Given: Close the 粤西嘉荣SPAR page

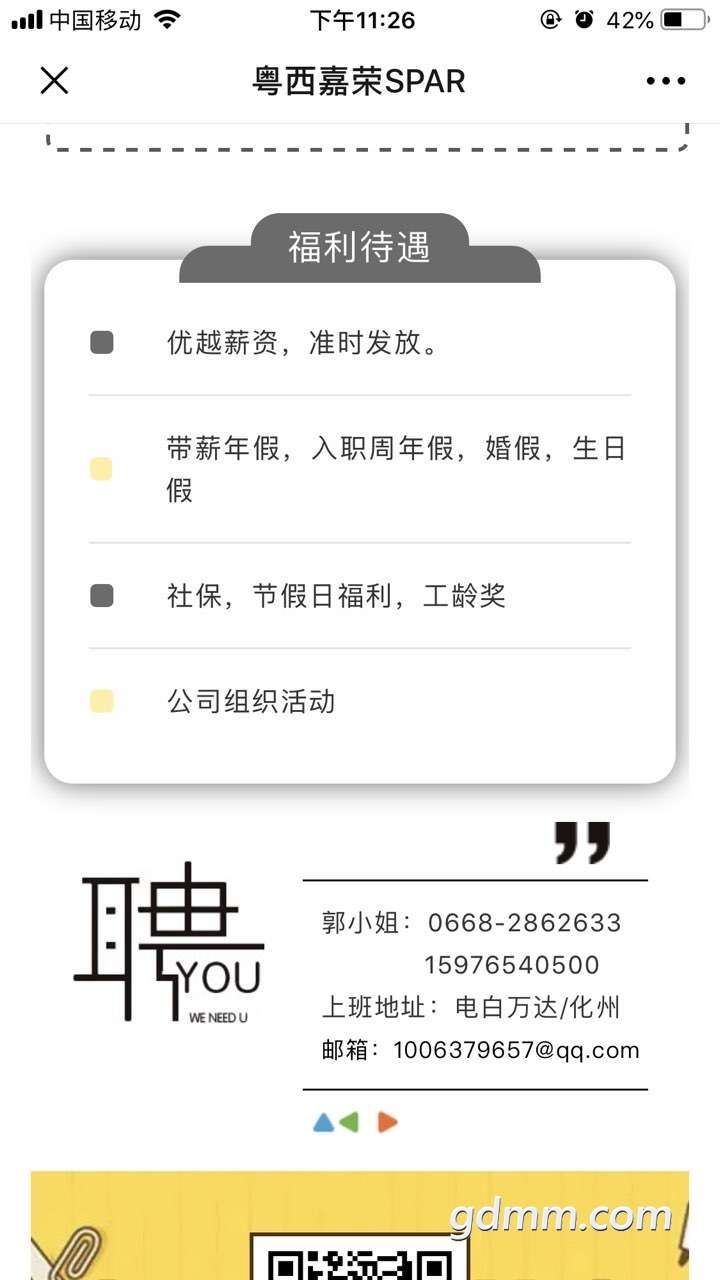Looking at the screenshot, I should pyautogui.click(x=54, y=81).
